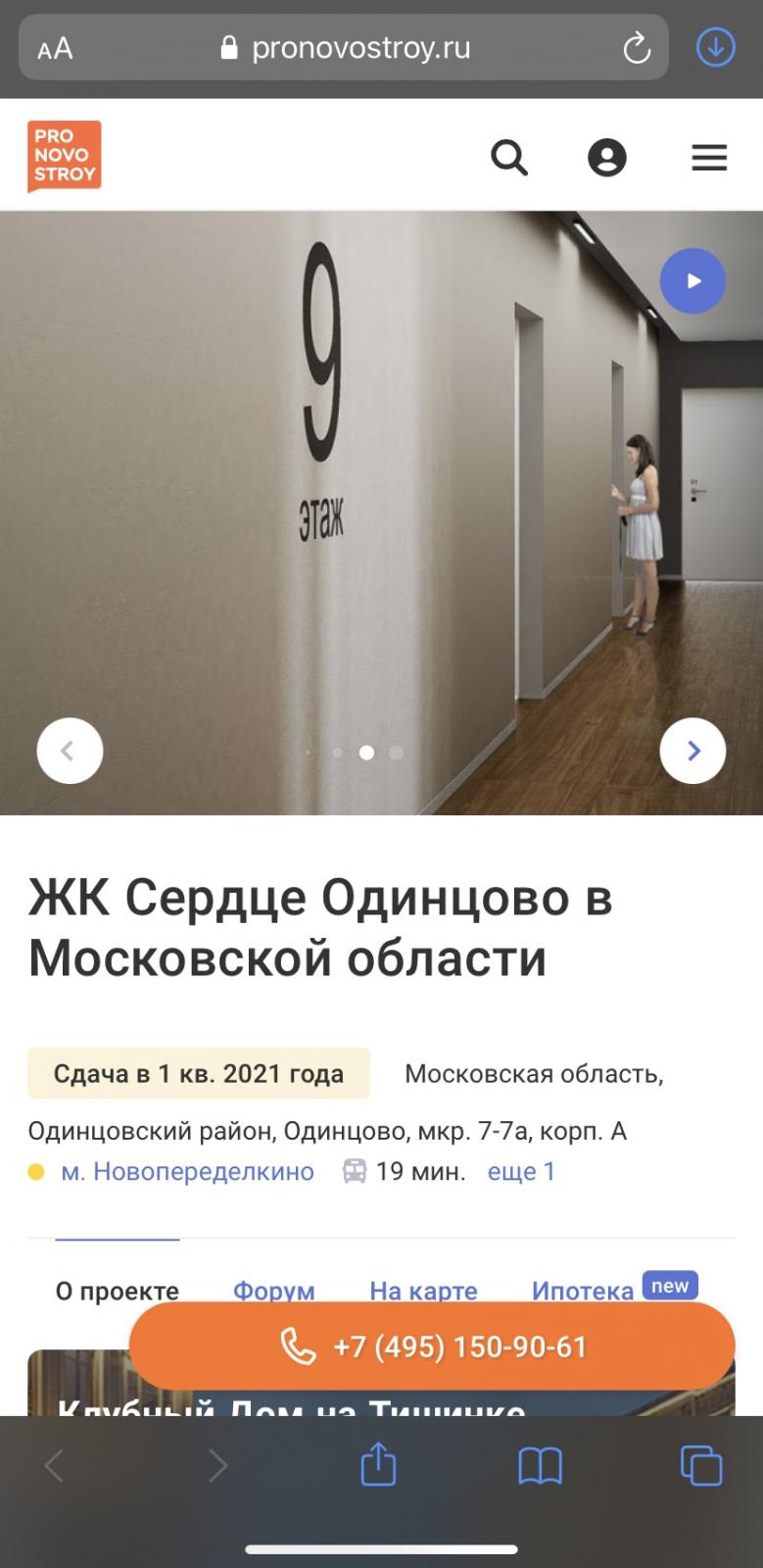Select the О проекте tab
This screenshot has width=763, height=1568.
[118, 1291]
